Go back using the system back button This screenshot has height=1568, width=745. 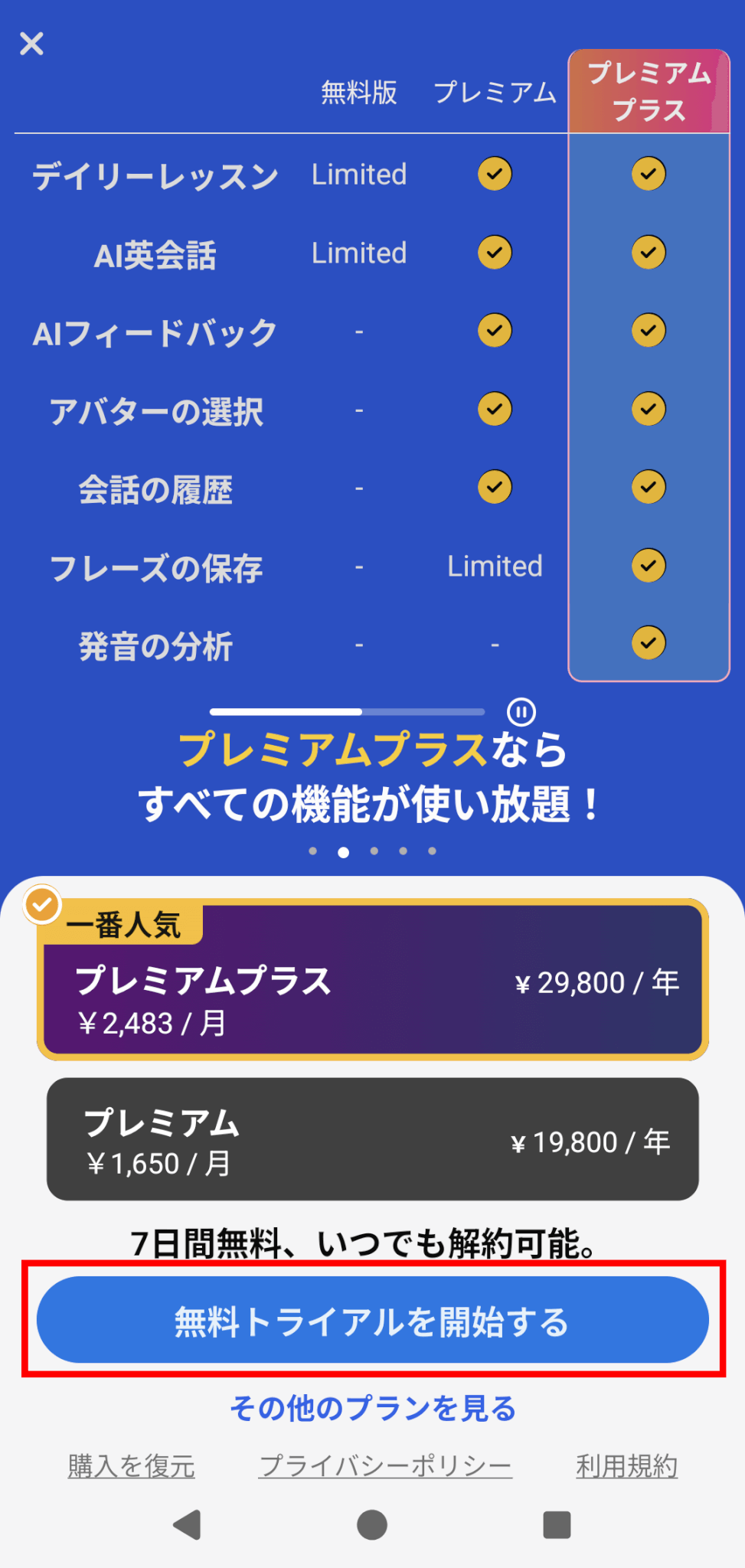pyautogui.click(x=188, y=1524)
